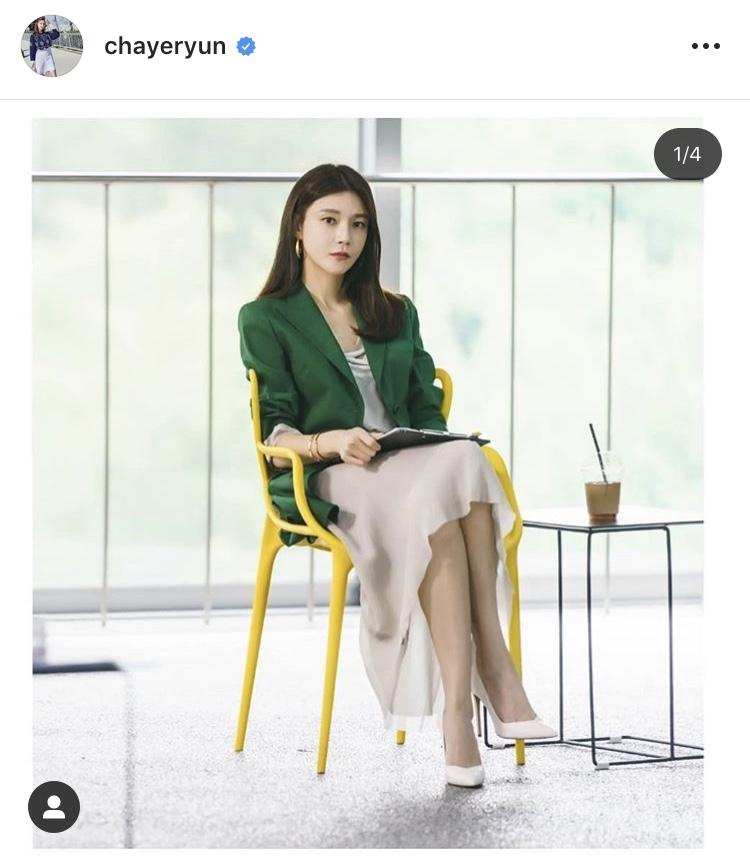Show tagged people on the photo
750x858 pixels.
[x=54, y=806]
